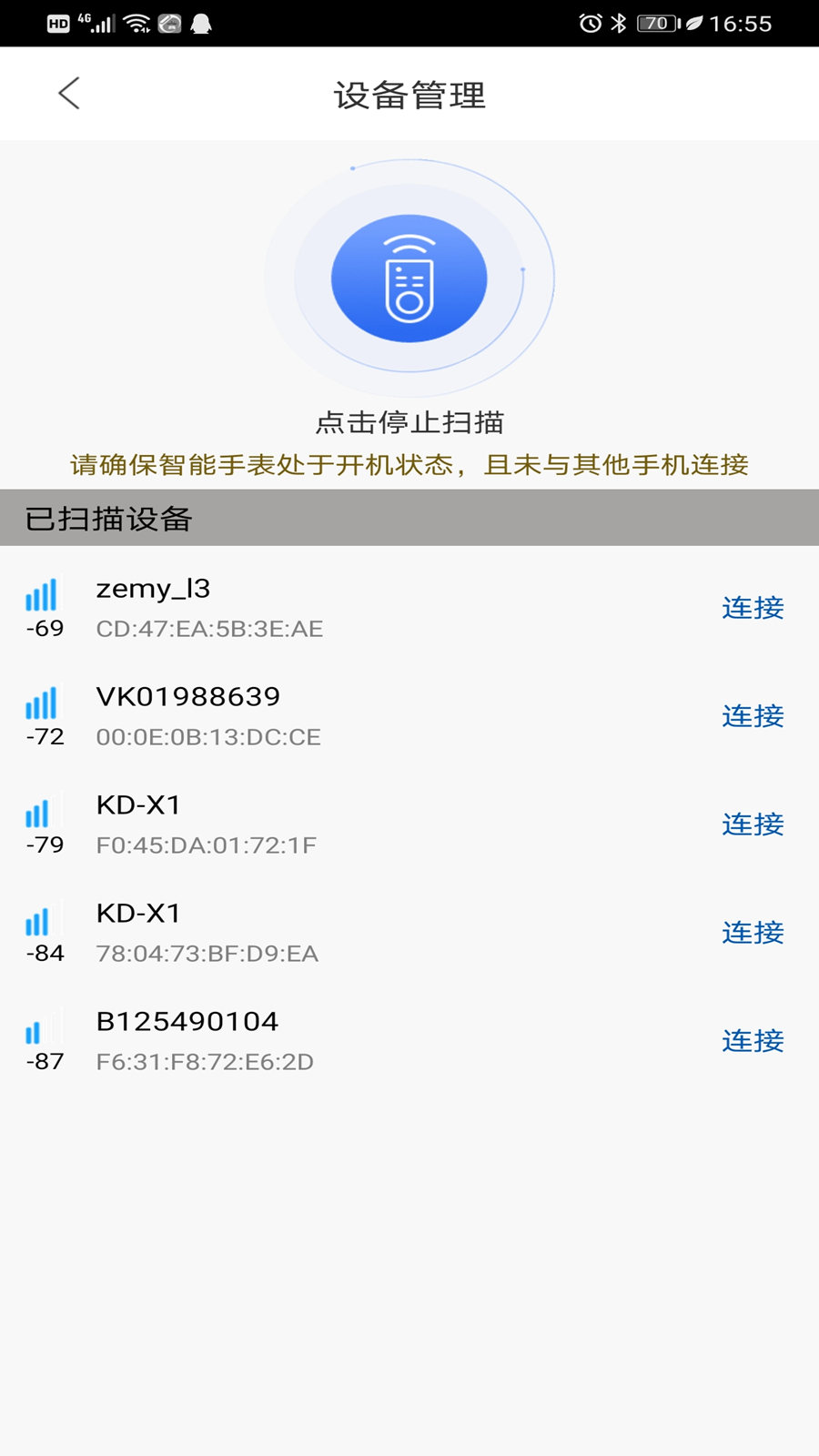Viewport: 819px width, 1456px height.
Task: Tap 连接 to connect B125490104
Action: pos(752,1040)
